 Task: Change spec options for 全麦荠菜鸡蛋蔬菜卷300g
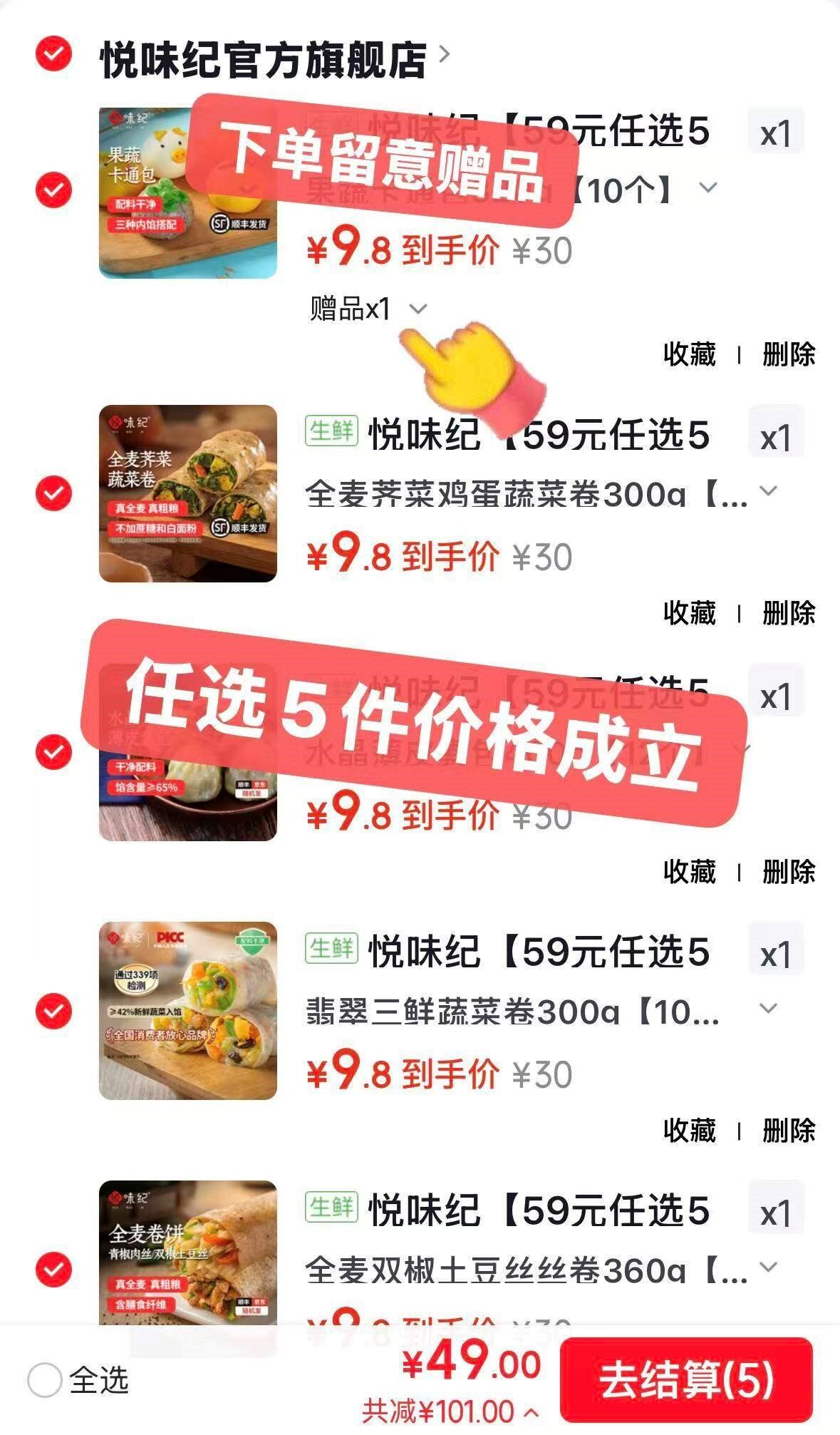tap(768, 492)
